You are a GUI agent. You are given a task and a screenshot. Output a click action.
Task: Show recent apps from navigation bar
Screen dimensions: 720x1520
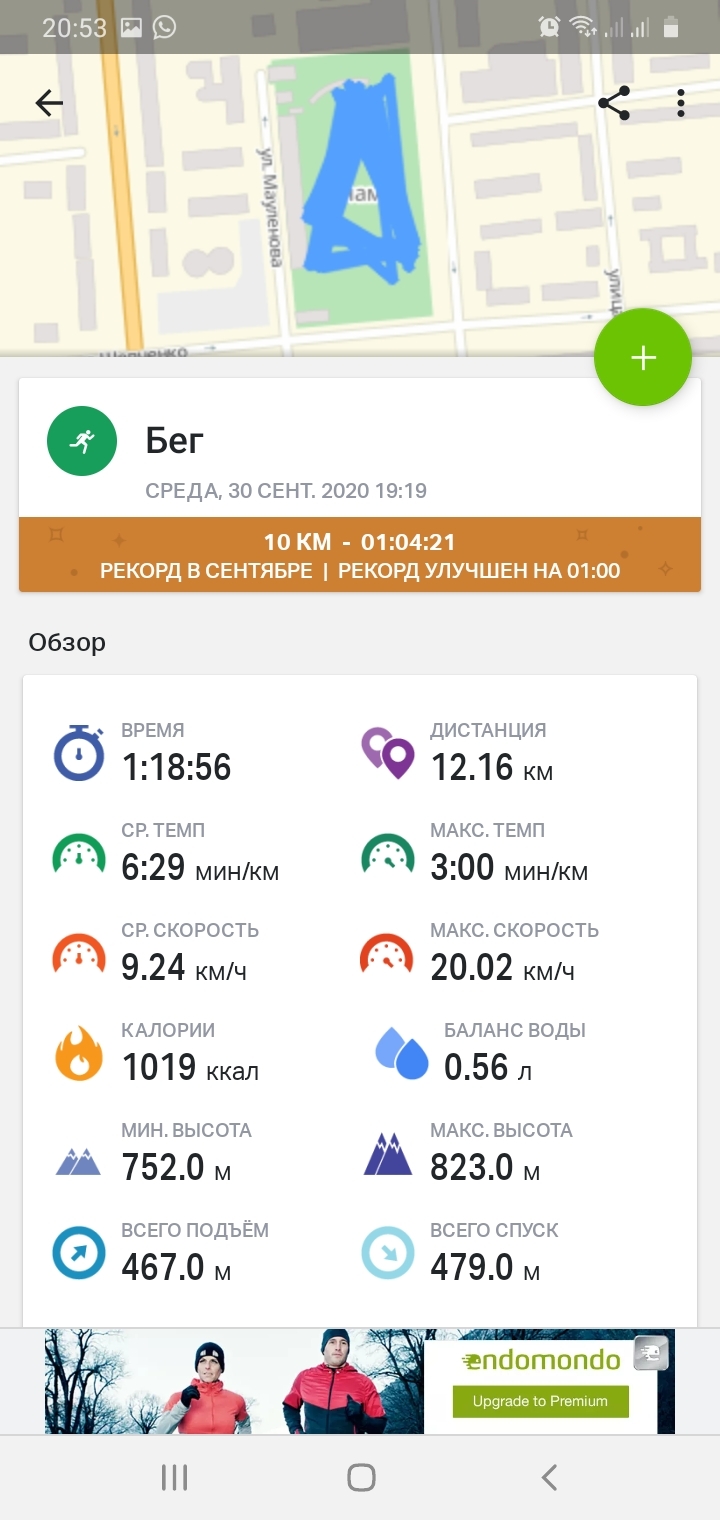click(x=174, y=1477)
